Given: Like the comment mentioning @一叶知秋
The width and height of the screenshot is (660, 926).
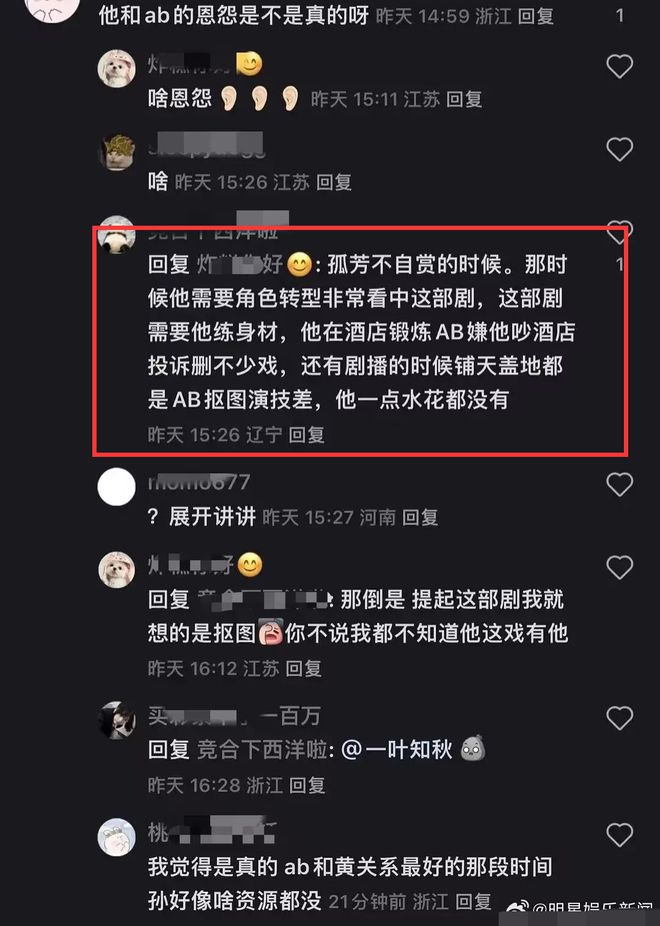Looking at the screenshot, I should 620,717.
